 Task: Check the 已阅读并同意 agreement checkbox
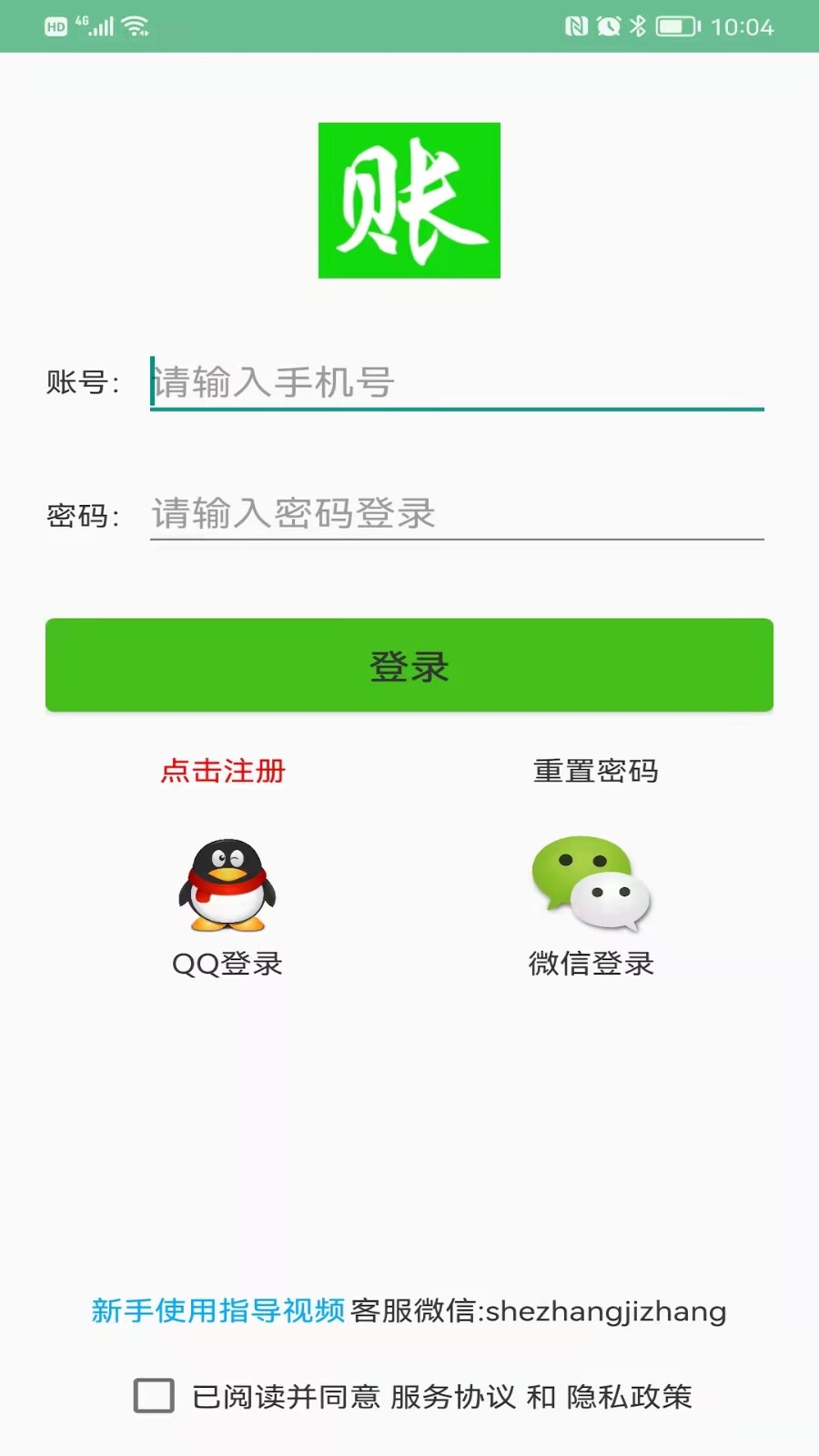tap(153, 1395)
